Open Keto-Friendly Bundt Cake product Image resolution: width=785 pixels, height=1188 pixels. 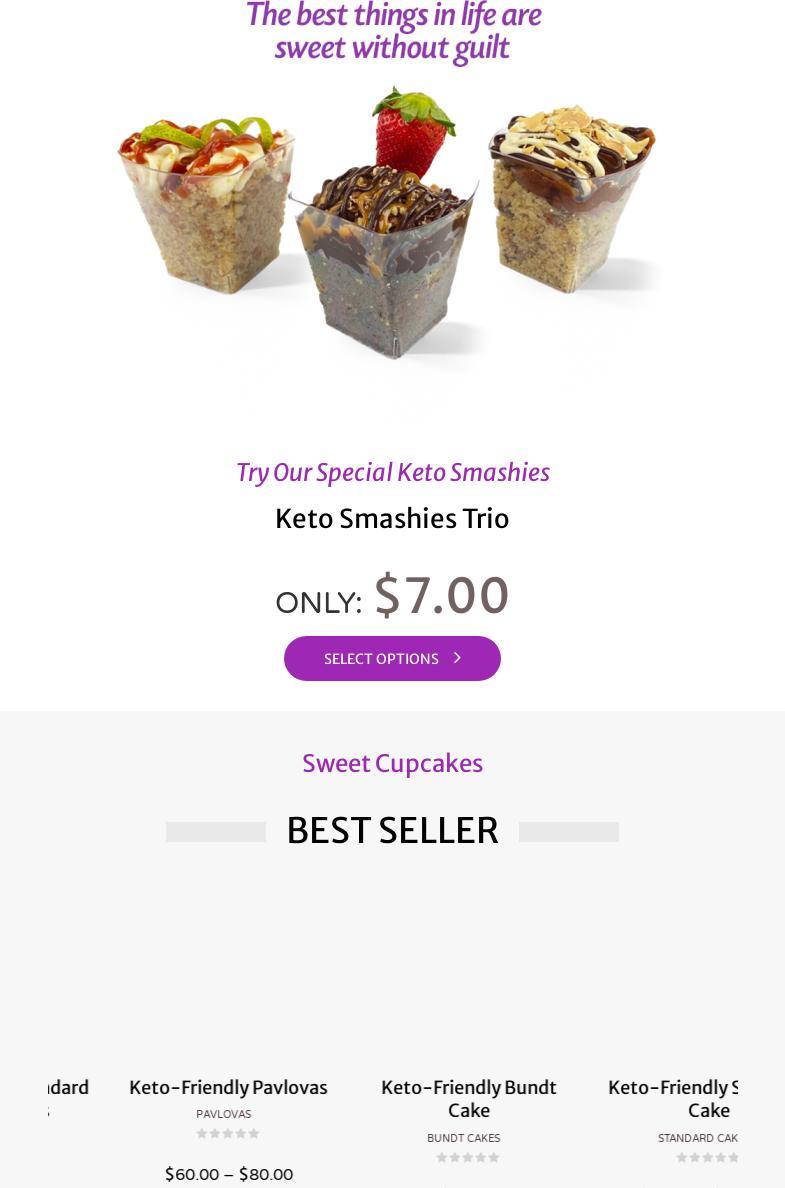[468, 1098]
